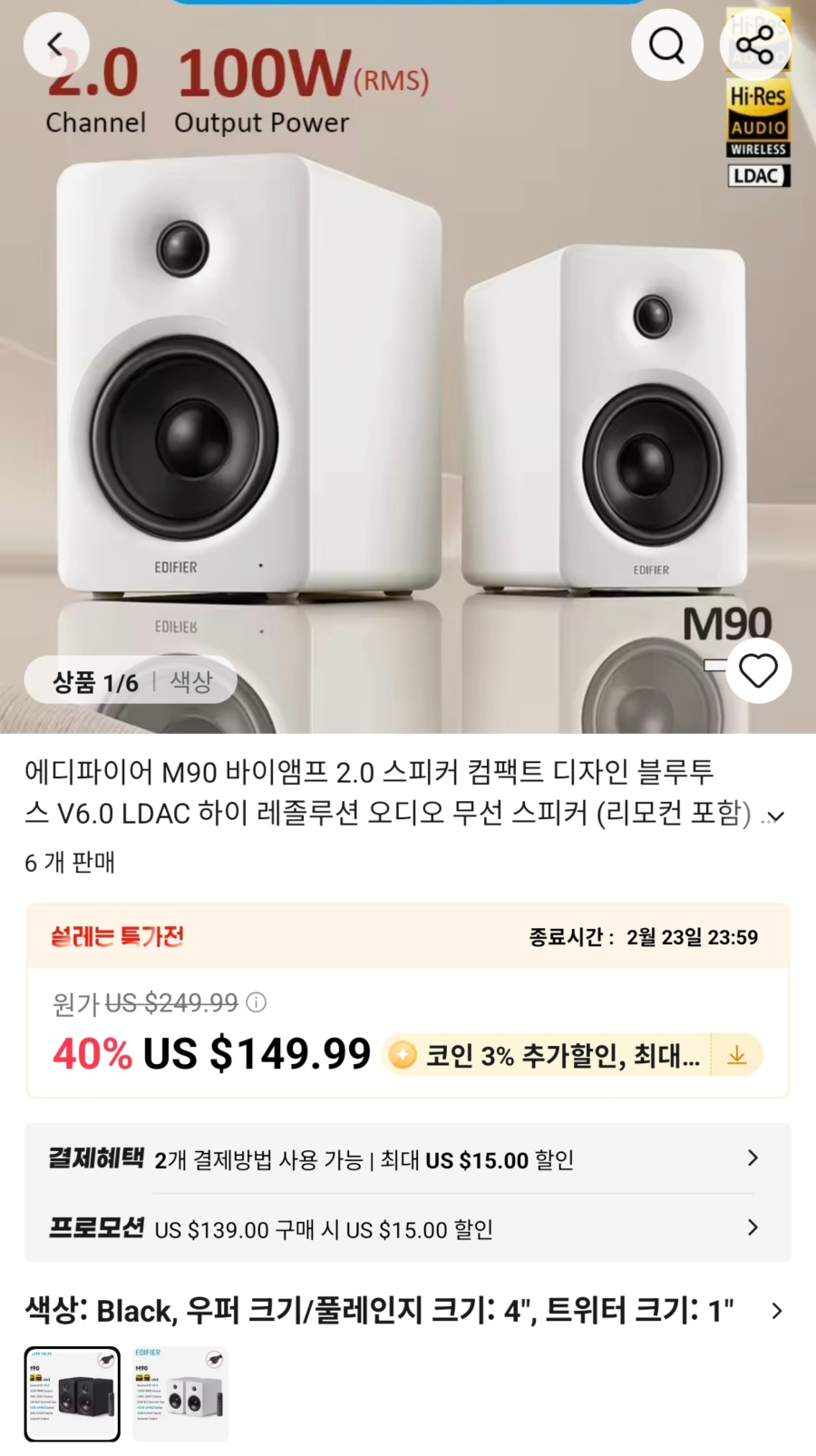Toggle the wishlist heart on the product image
The height and width of the screenshot is (1456, 816).
[x=758, y=670]
